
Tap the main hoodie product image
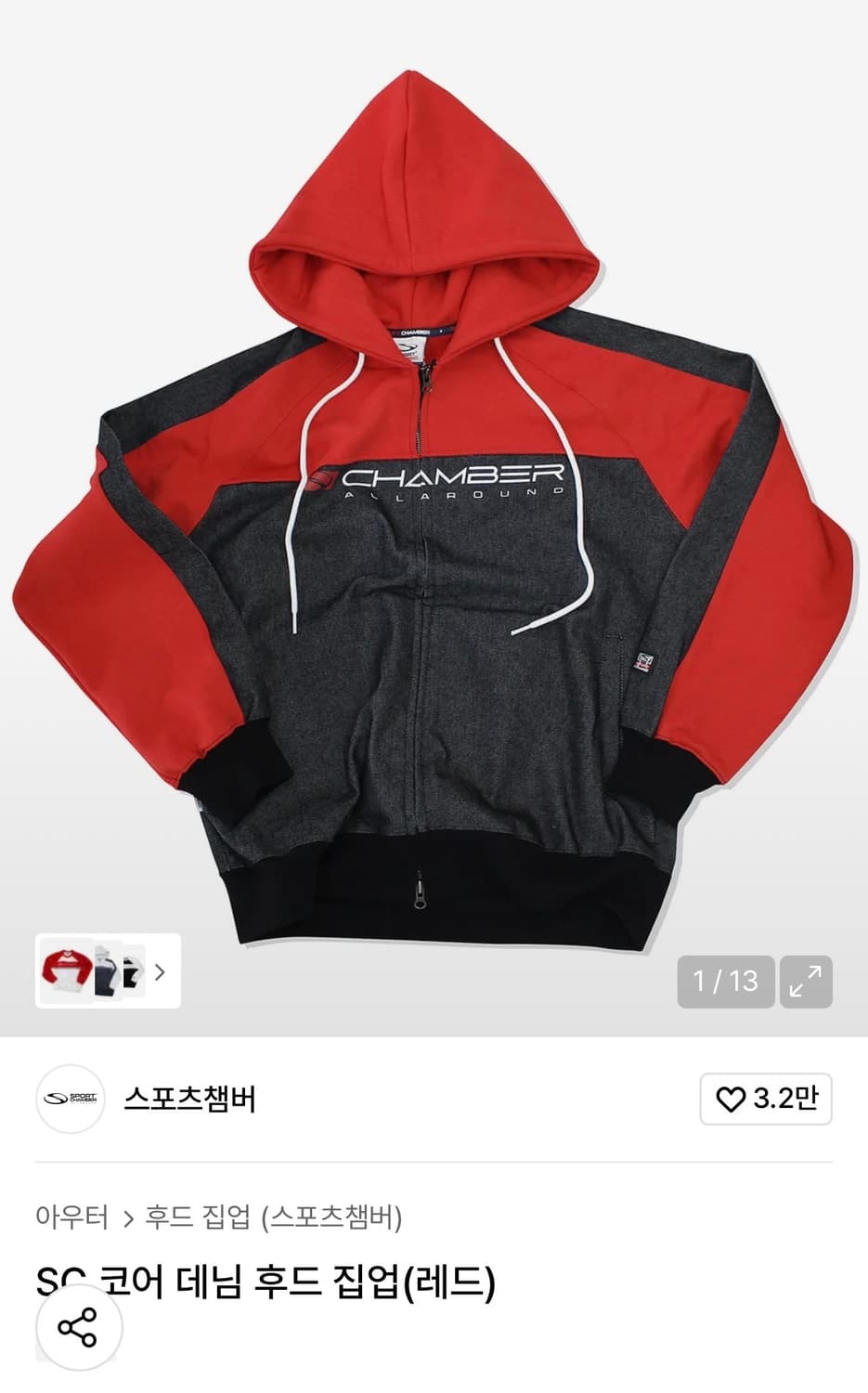432,511
